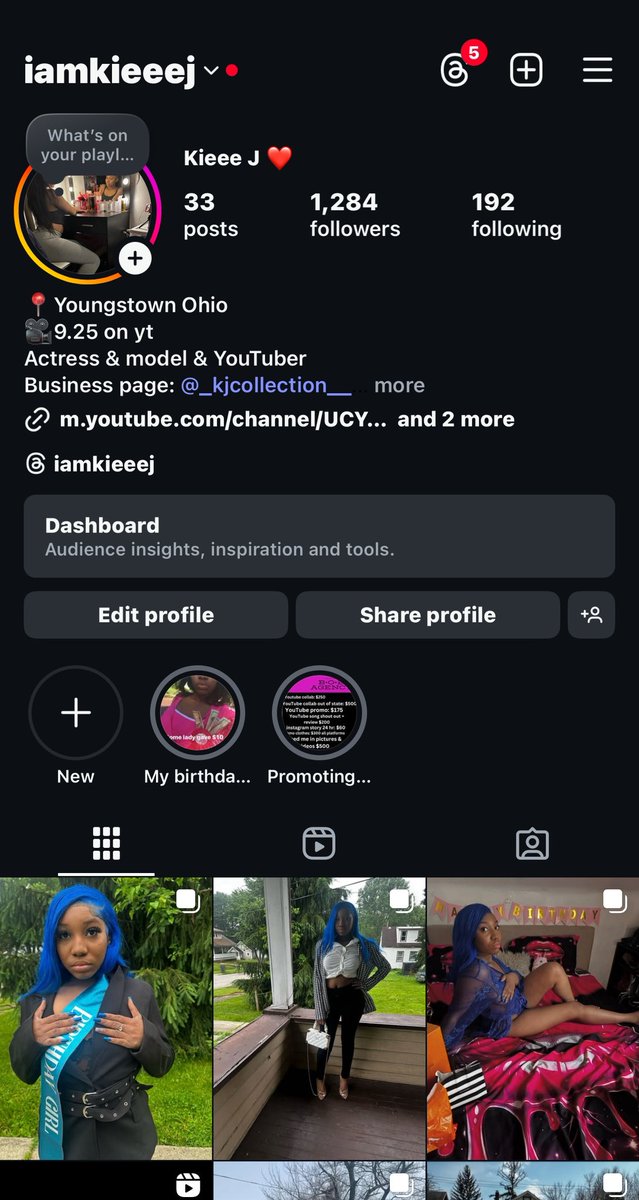This screenshot has width=639, height=1200.
Task: Tap Edit profile
Action: point(156,615)
